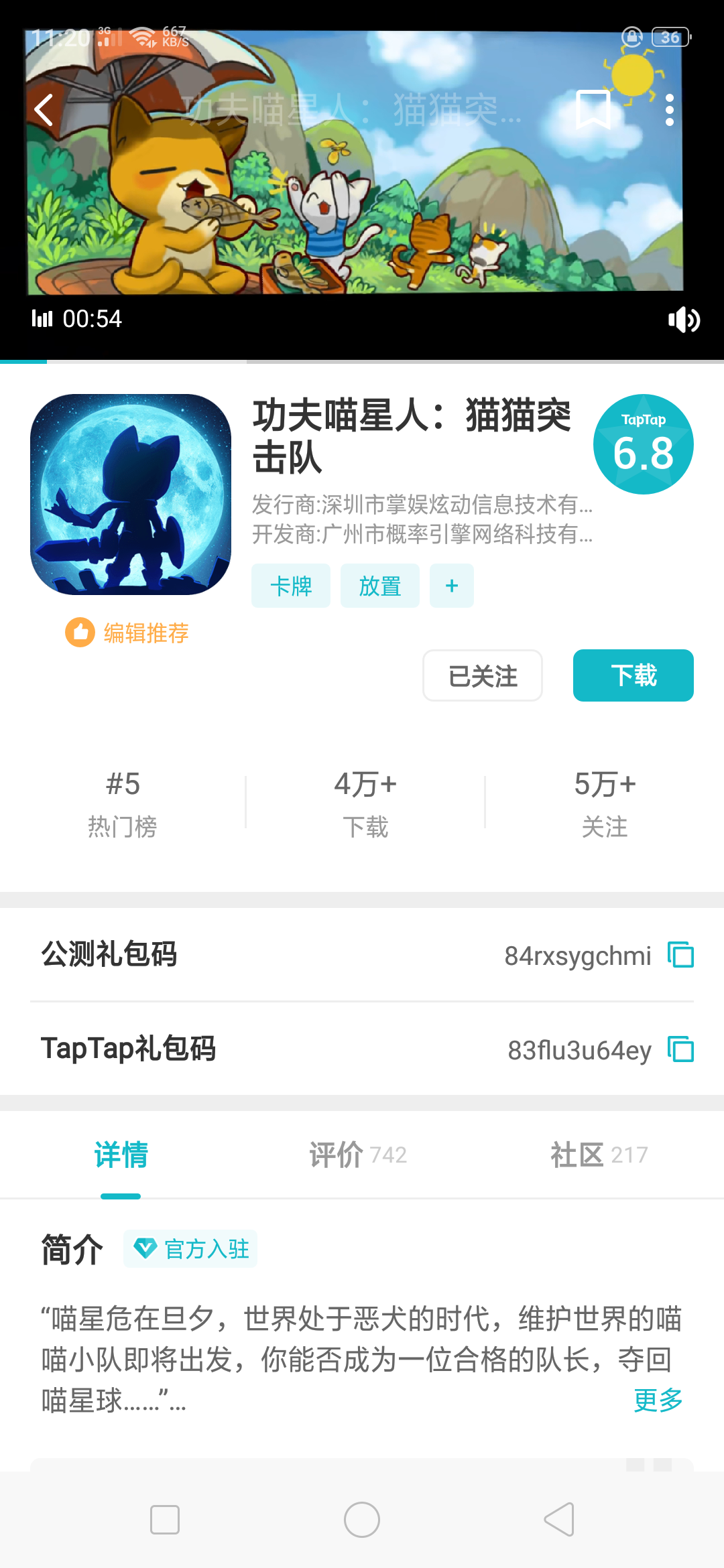Switch to the 社区 community tab

click(x=599, y=1155)
